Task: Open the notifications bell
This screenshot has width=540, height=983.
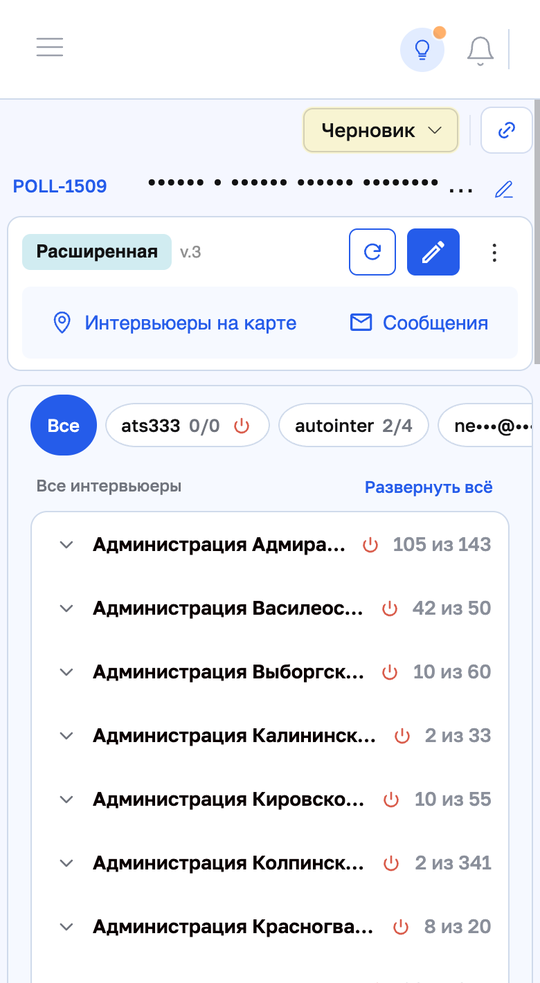Action: (x=480, y=50)
